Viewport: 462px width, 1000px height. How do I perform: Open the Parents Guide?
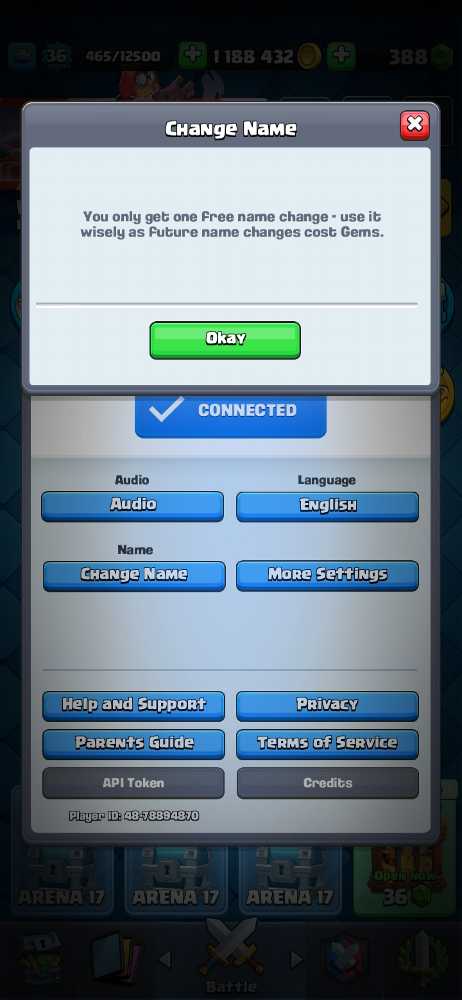tap(133, 744)
